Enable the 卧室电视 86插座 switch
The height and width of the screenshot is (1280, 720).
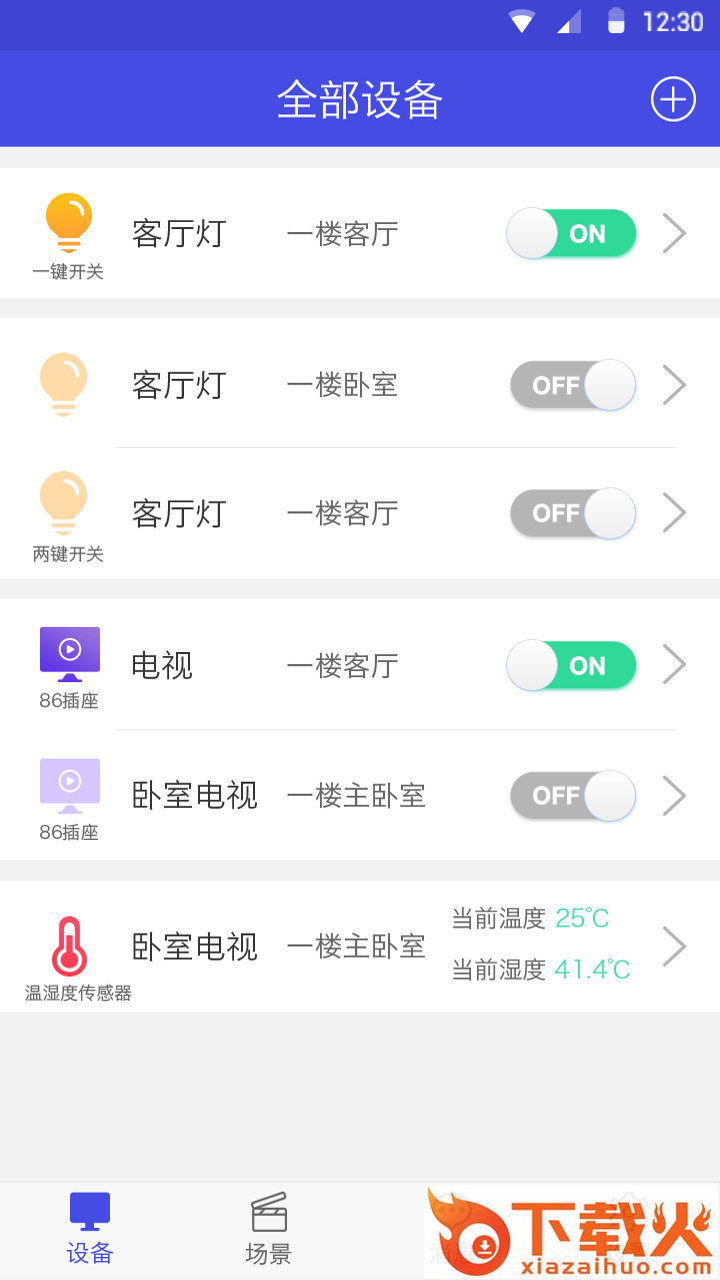(x=572, y=796)
